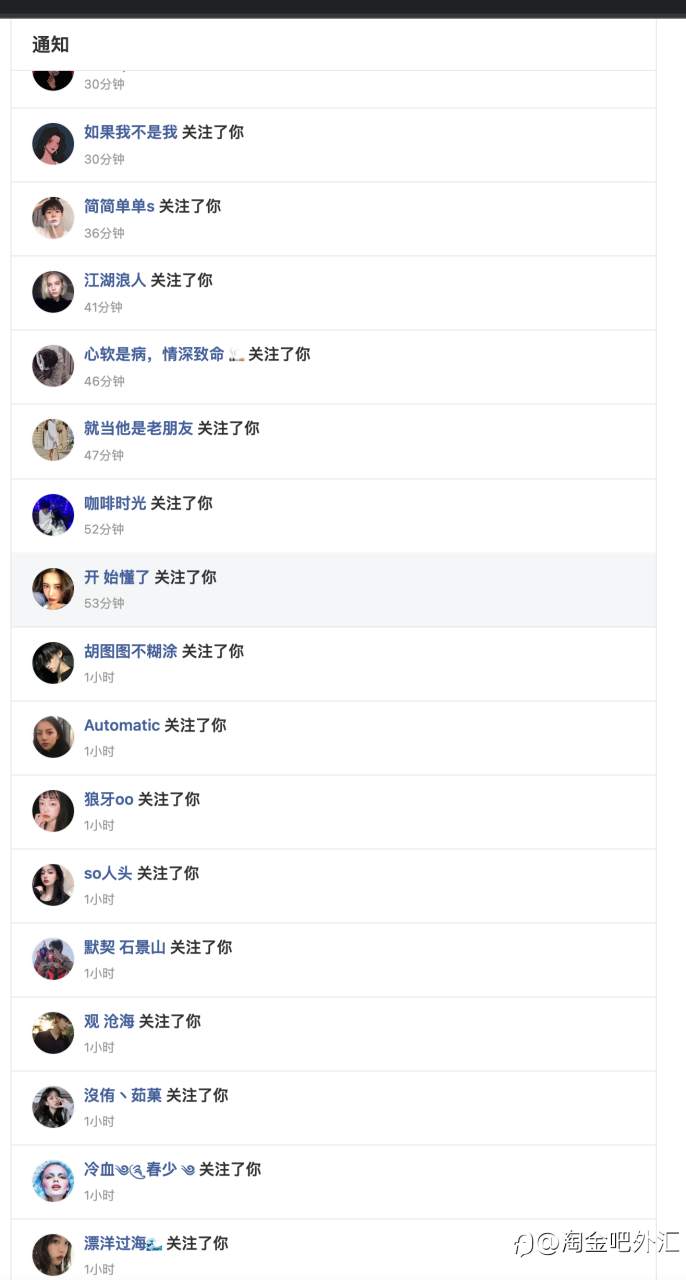This screenshot has height=1280, width=686.
Task: Open the 默契 石景山 follow notification
Action: pos(333,960)
